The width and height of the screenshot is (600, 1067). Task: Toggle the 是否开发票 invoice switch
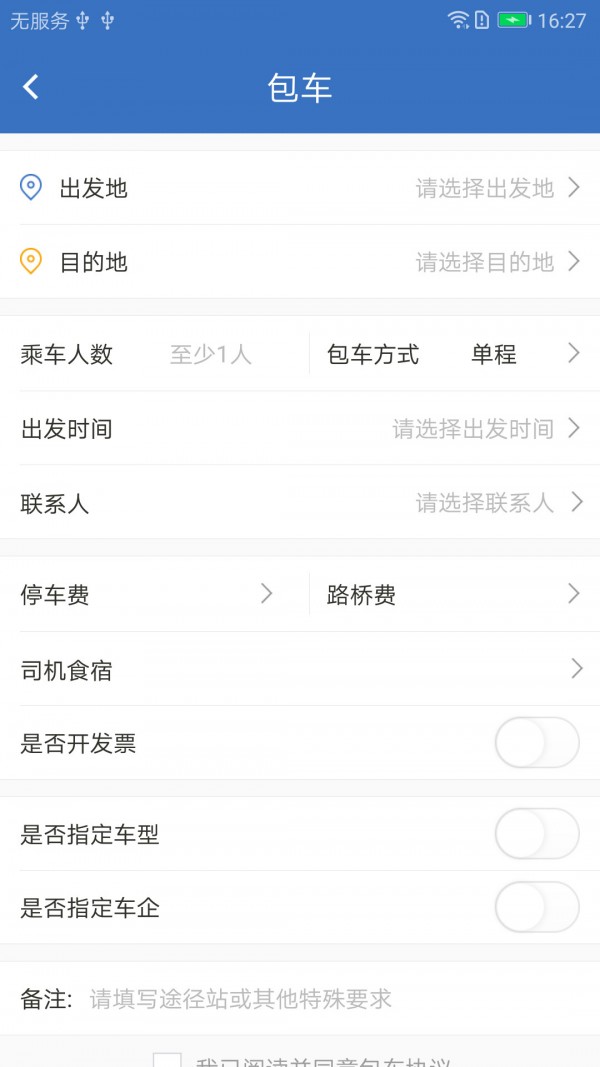537,743
